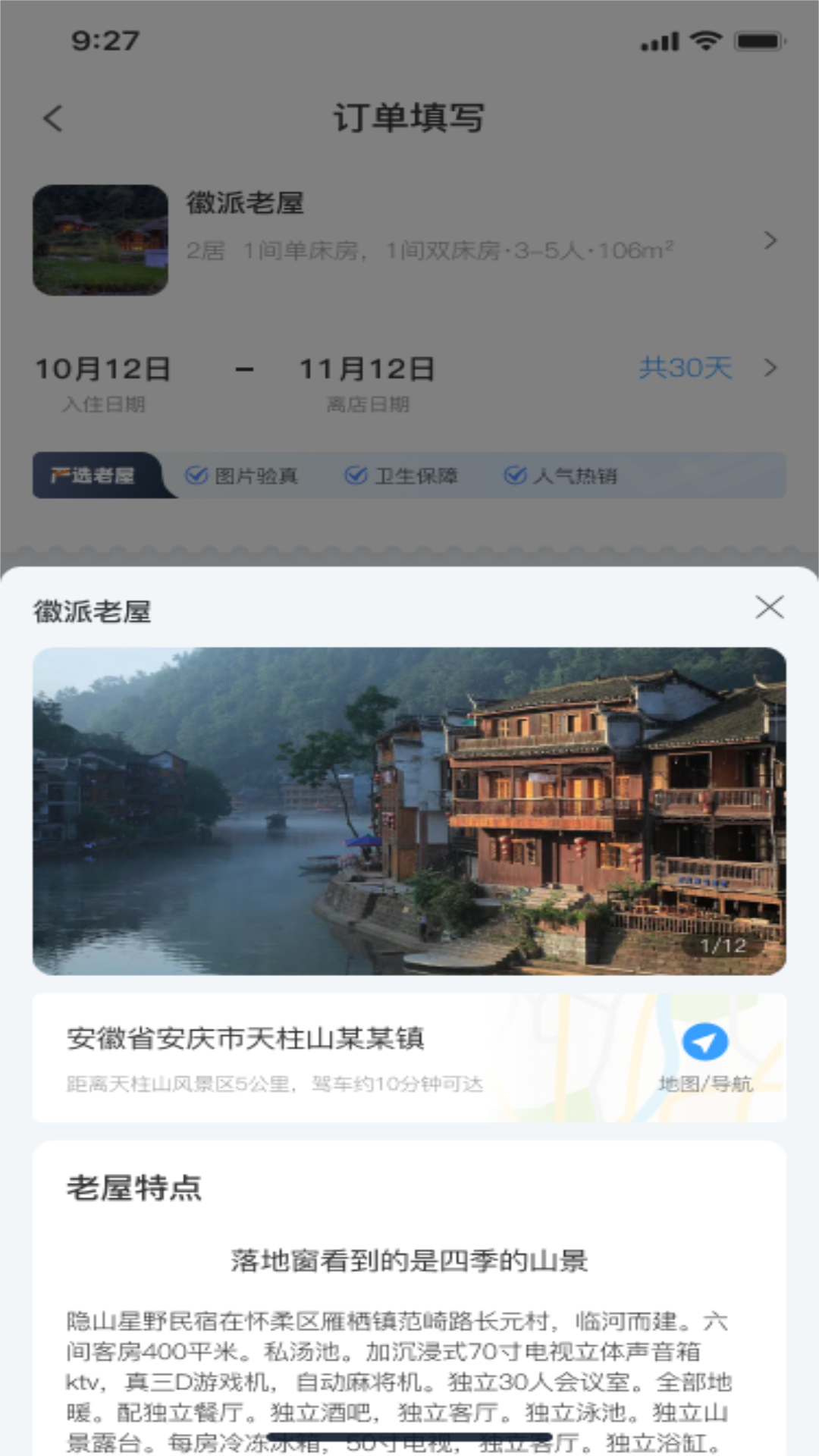
Task: Click the check icon beside 图片验真
Action: 196,475
